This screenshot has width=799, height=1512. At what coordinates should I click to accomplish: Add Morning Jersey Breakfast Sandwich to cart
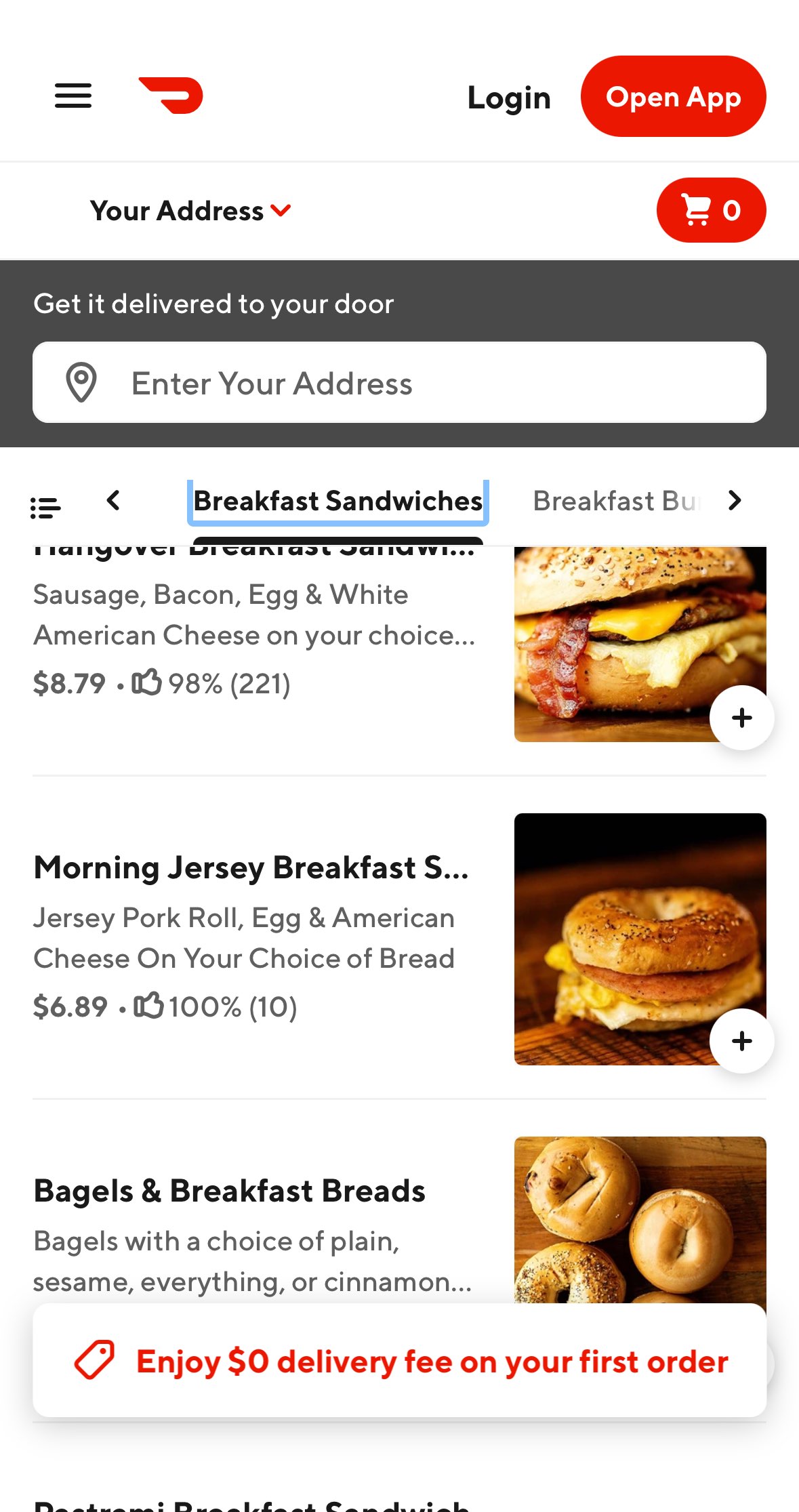point(741,1041)
